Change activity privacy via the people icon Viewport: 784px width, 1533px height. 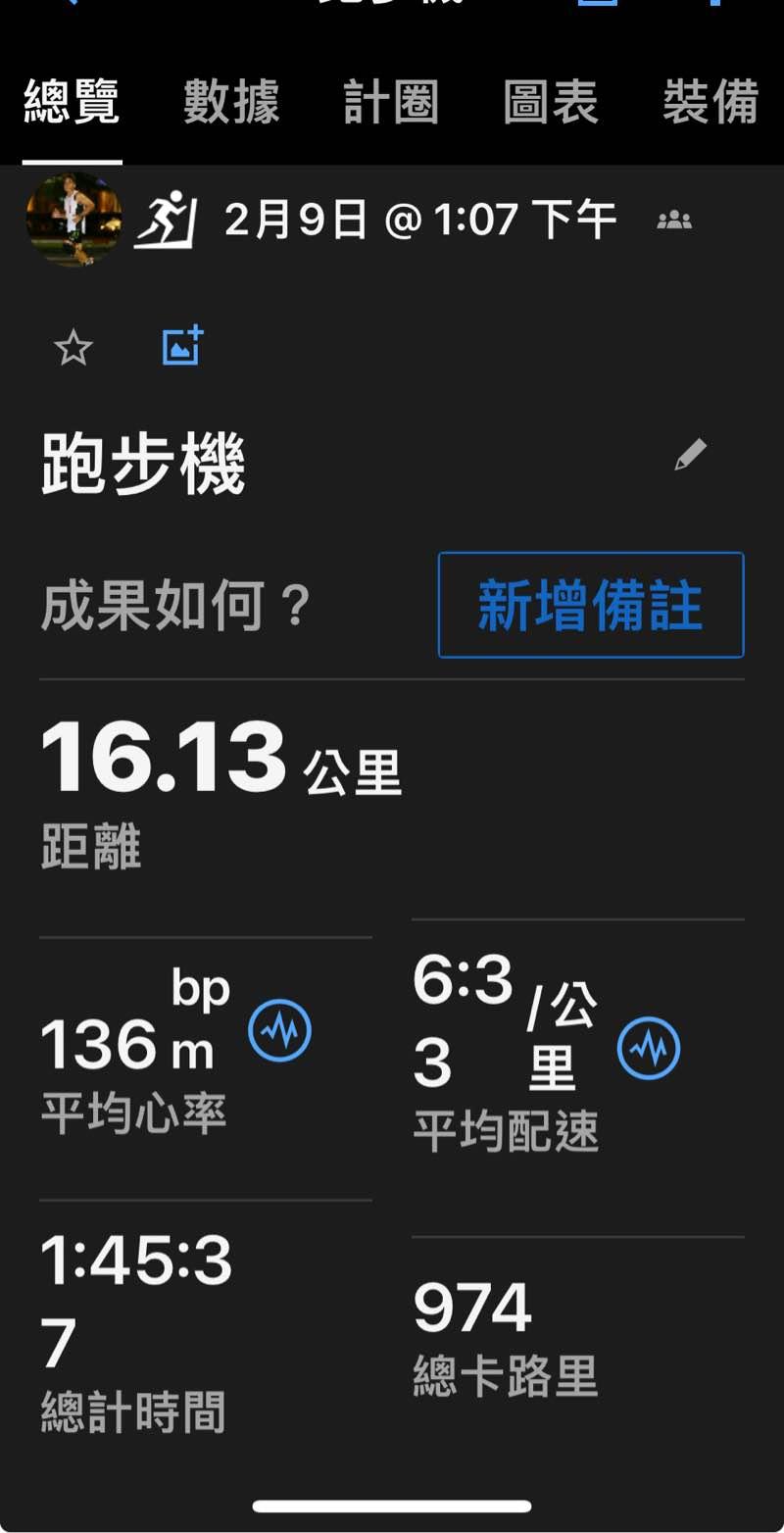pyautogui.click(x=674, y=221)
